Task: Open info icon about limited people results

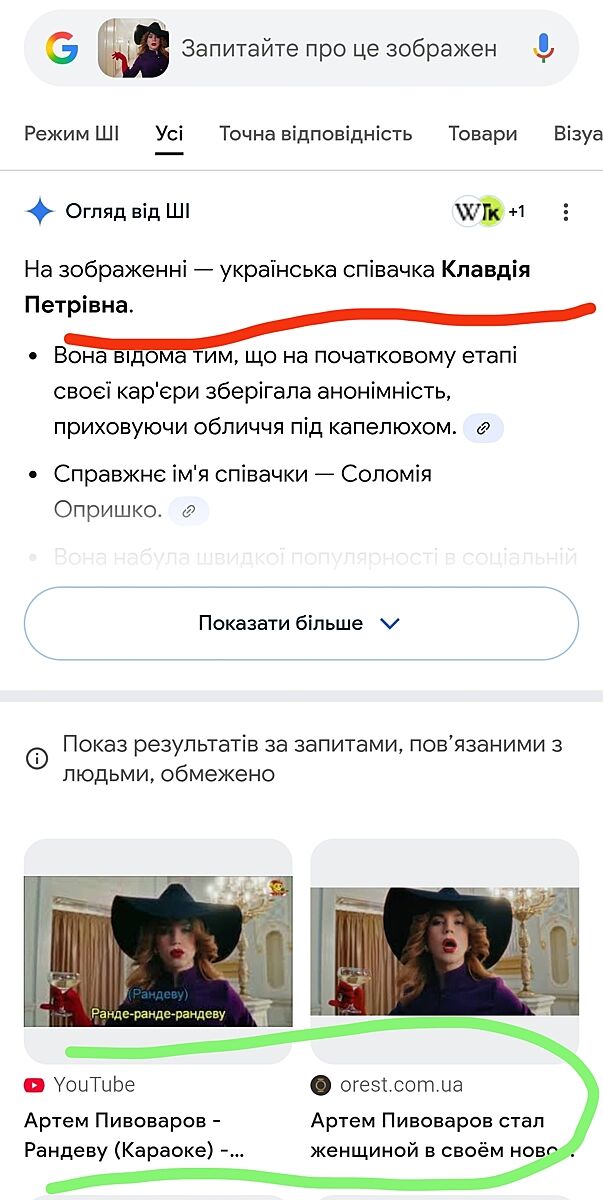Action: [37, 759]
